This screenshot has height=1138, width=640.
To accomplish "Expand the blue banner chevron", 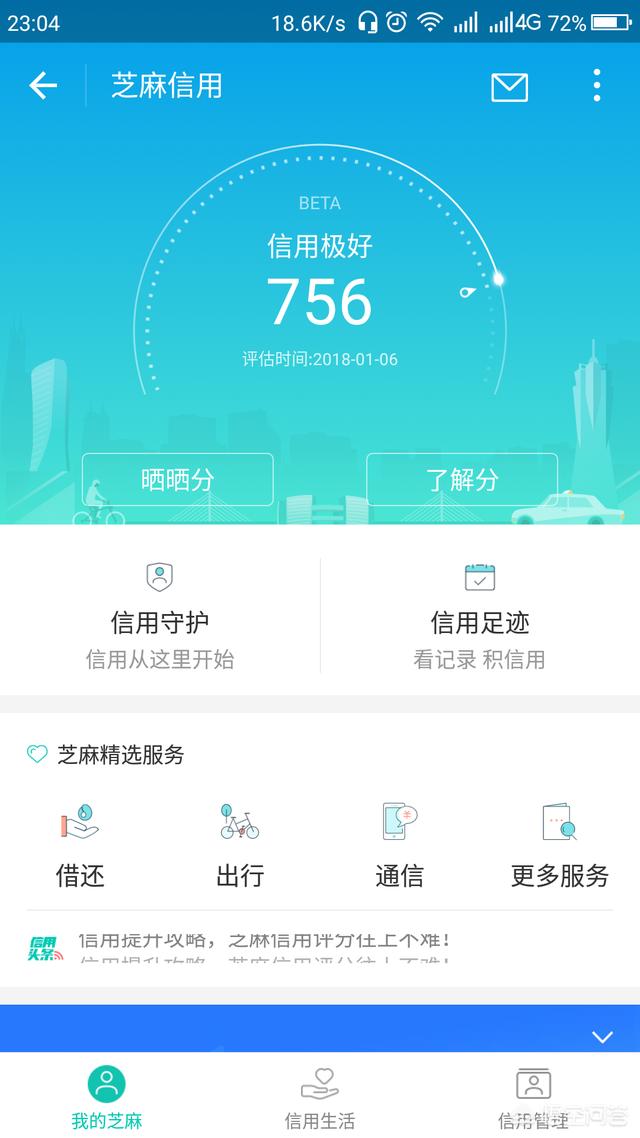I will coord(602,1037).
